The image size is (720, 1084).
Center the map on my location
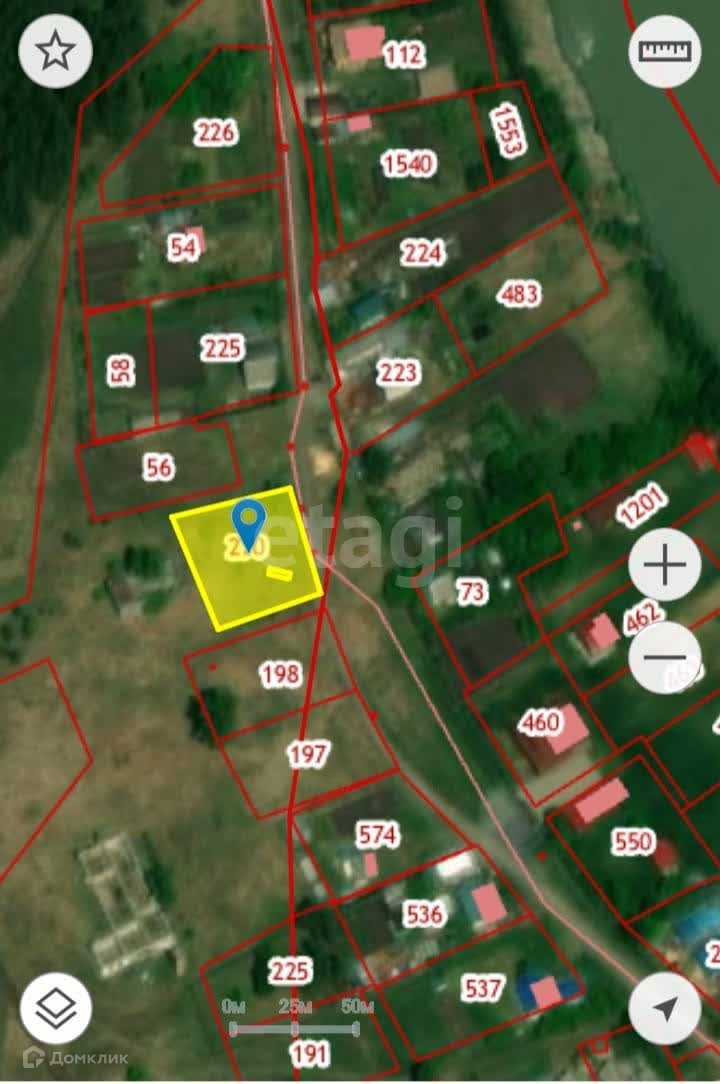pyautogui.click(x=664, y=1009)
